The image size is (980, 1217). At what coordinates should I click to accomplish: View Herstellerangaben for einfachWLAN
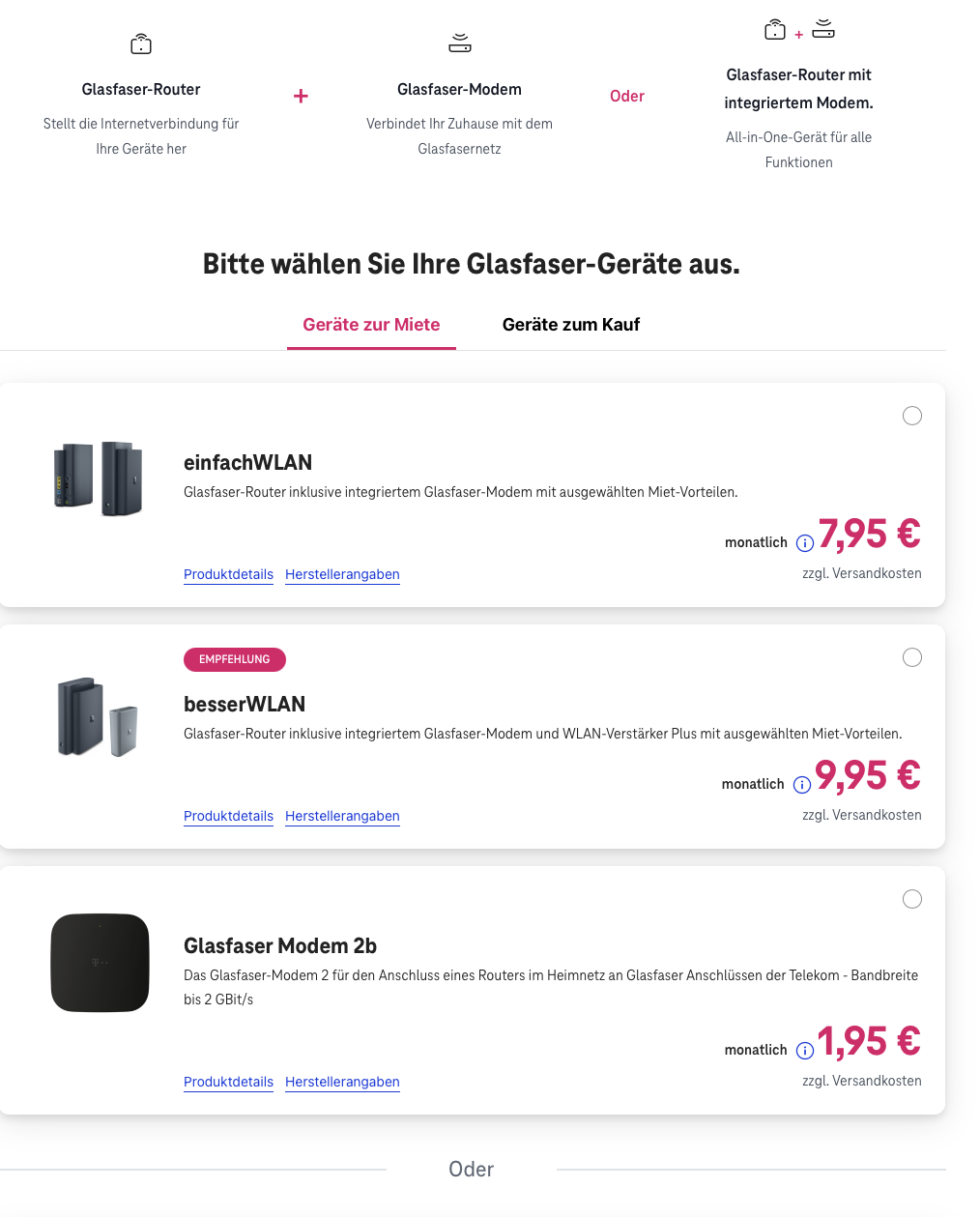(342, 574)
